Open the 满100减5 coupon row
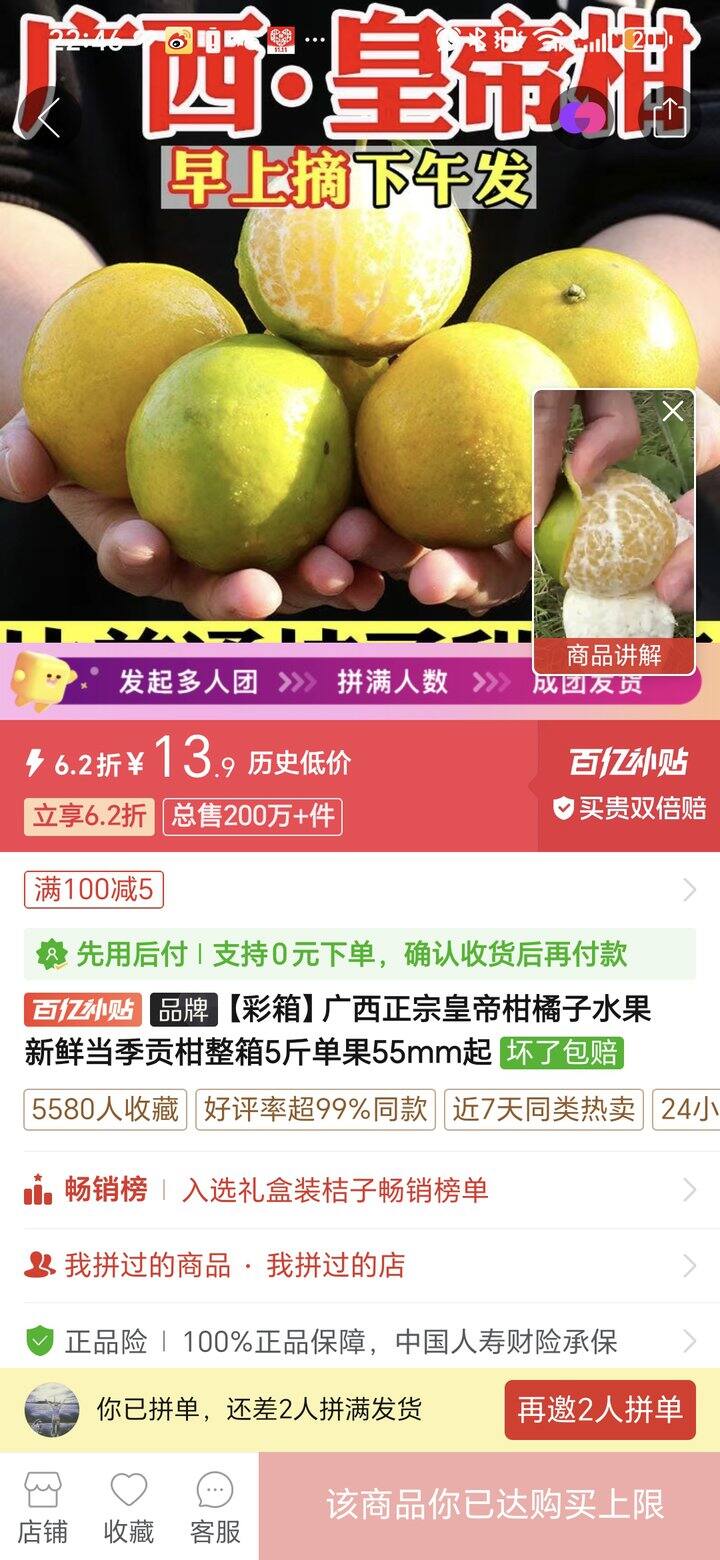720x1560 pixels. pyautogui.click(x=360, y=889)
